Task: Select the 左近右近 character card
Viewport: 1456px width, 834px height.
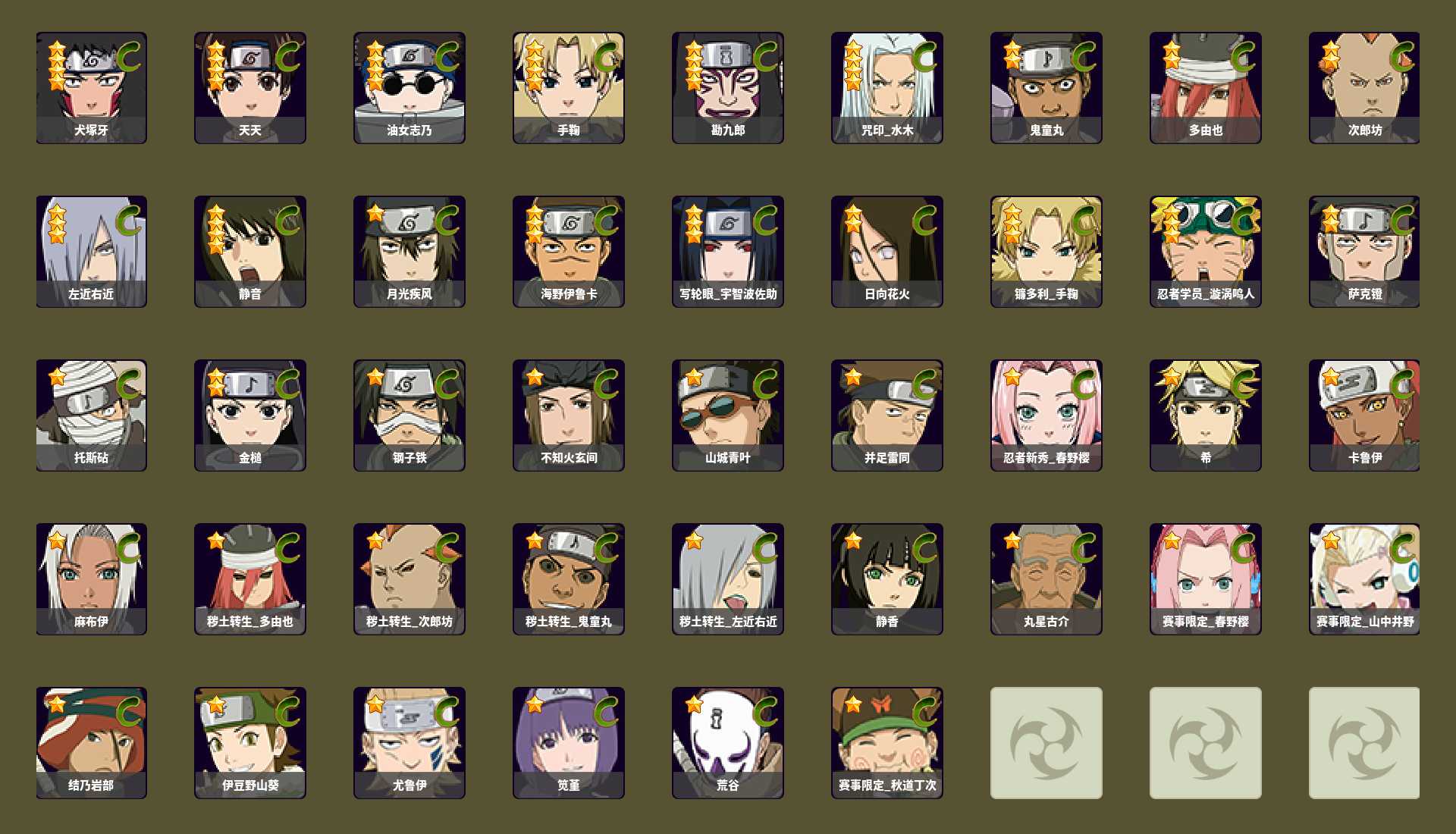Action: pos(91,251)
